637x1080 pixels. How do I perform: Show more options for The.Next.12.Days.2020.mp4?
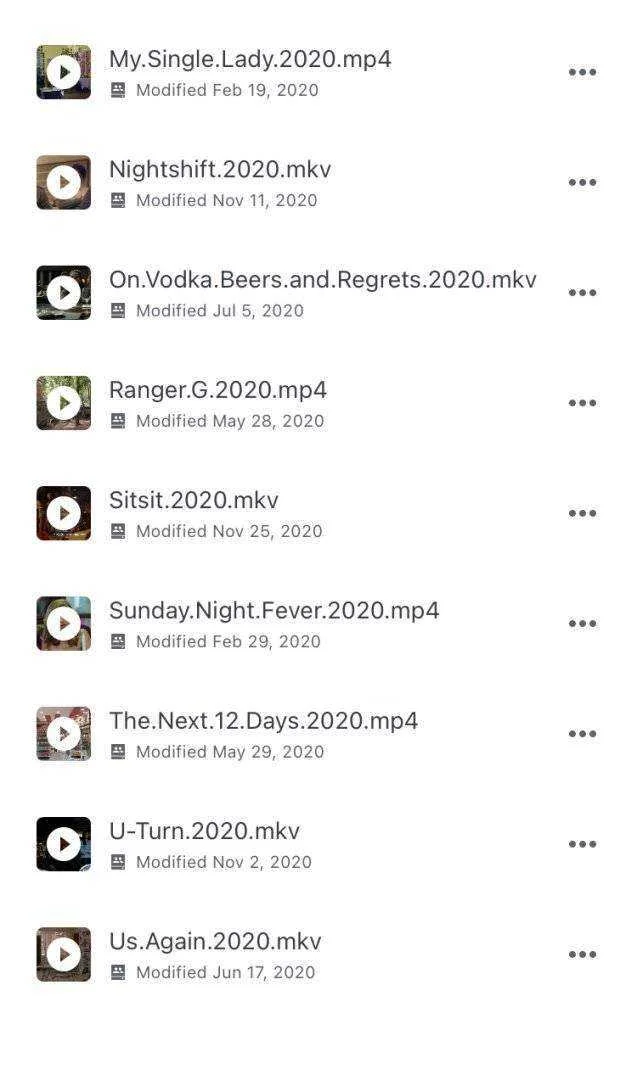[582, 733]
